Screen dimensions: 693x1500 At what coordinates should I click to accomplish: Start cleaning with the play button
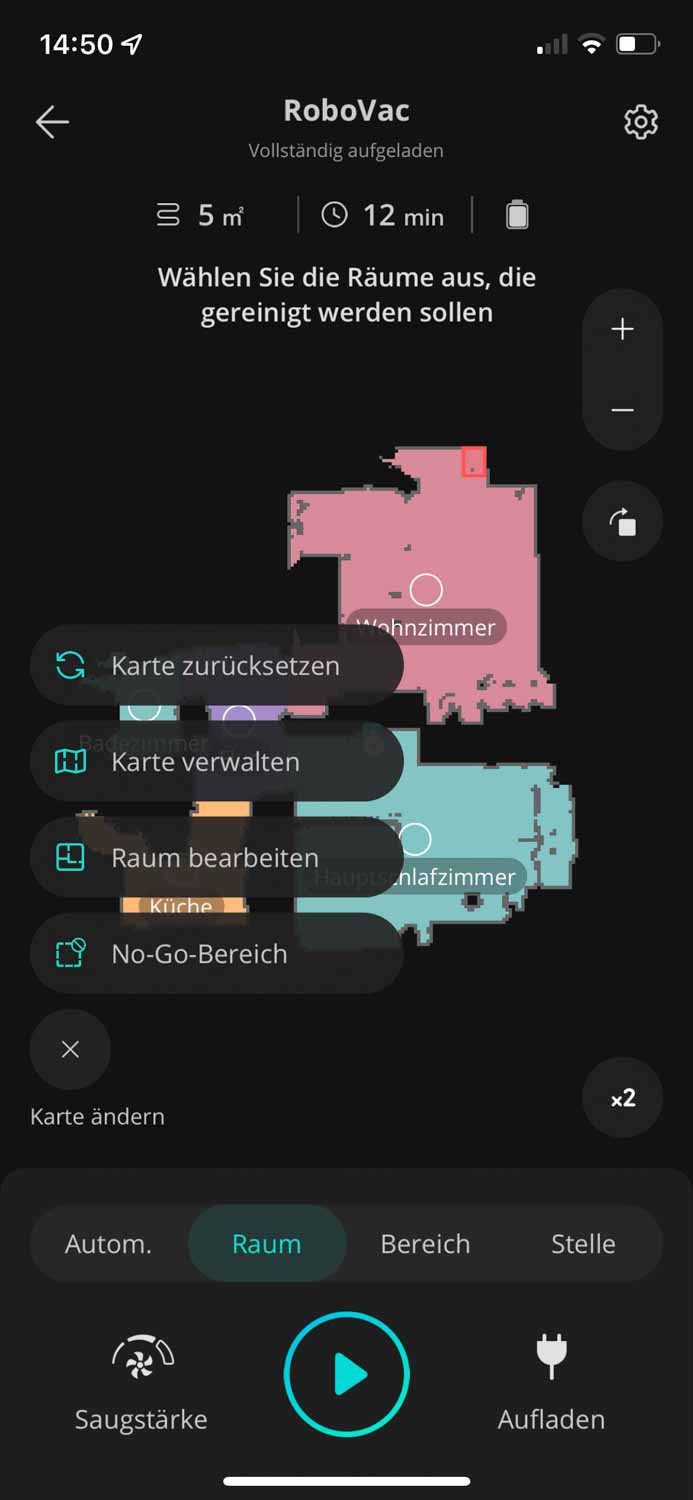[x=347, y=1375]
